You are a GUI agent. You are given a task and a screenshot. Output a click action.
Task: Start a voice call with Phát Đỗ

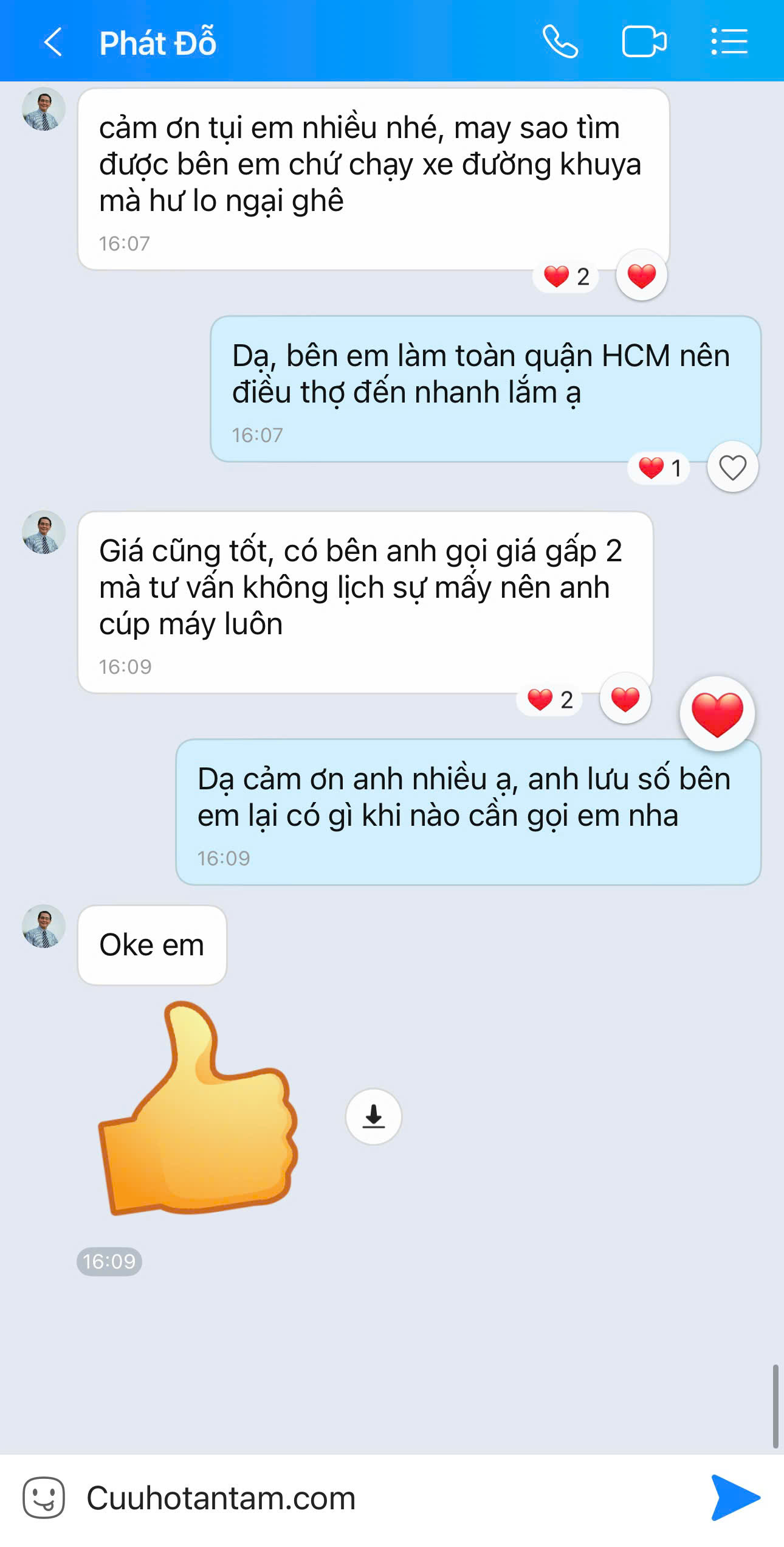click(x=560, y=42)
